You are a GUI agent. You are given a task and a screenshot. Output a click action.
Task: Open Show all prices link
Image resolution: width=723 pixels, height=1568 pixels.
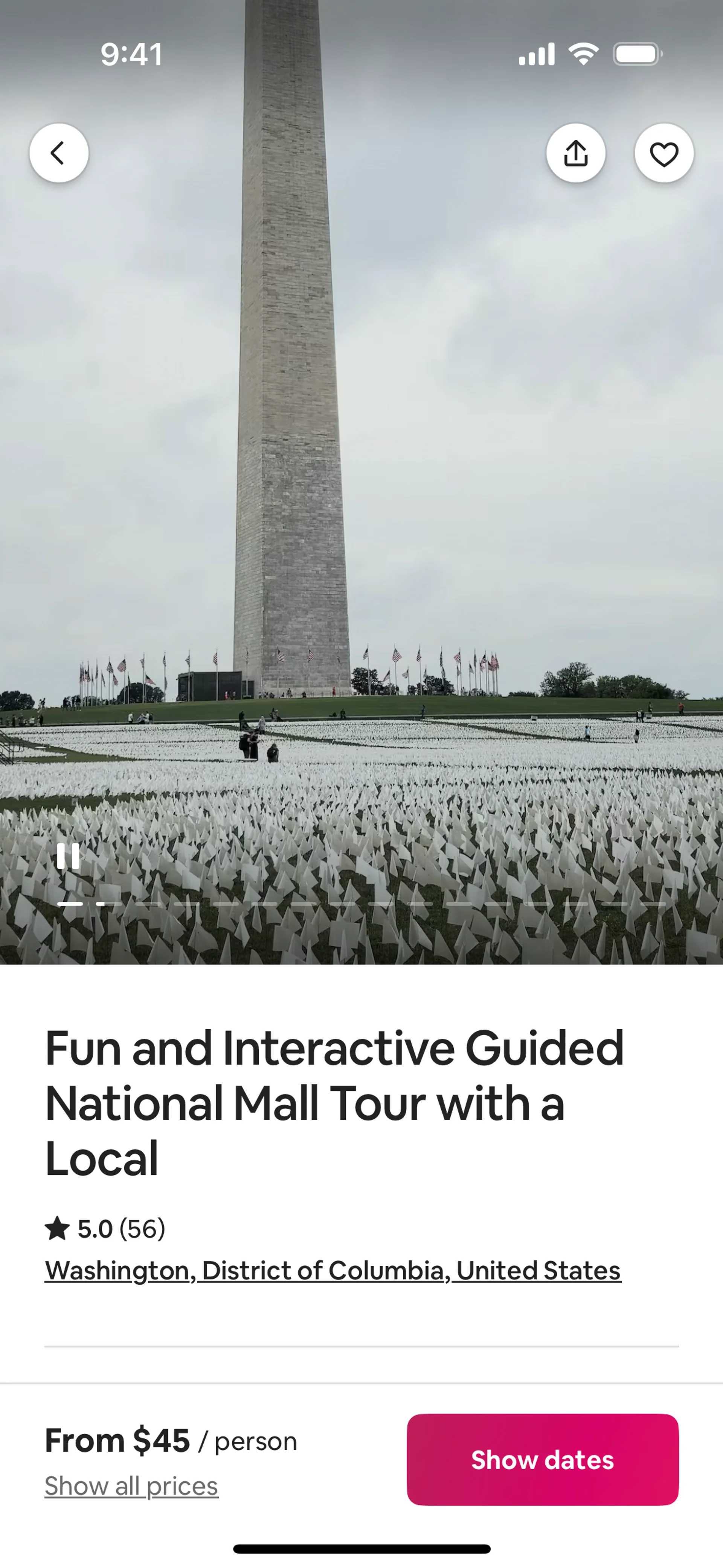tap(131, 1486)
